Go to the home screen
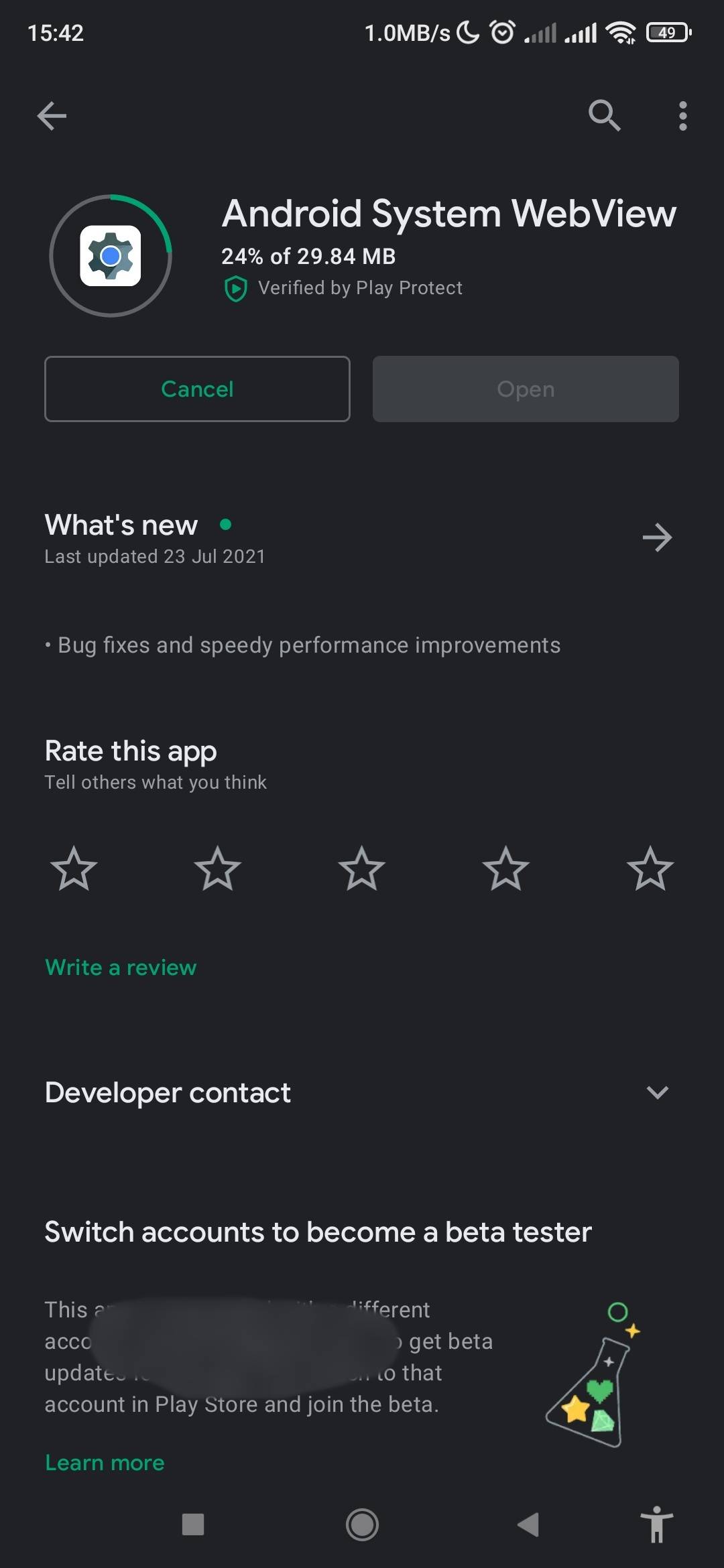The height and width of the screenshot is (1568, 724). pos(362,1525)
